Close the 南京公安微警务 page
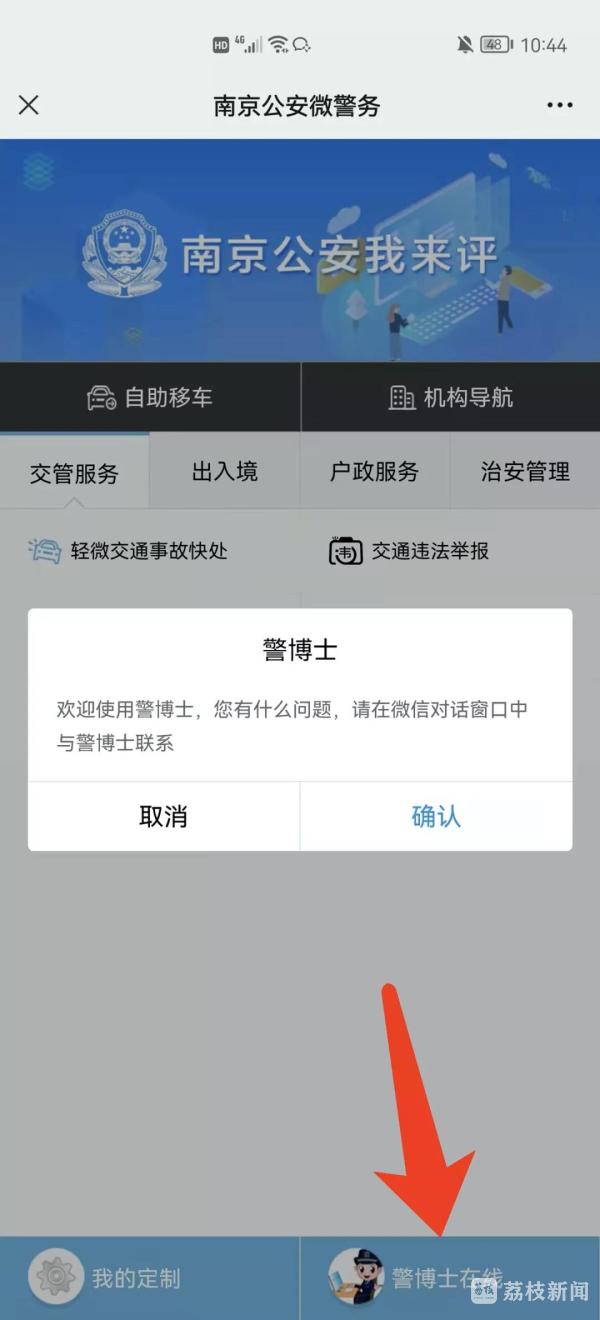 click(29, 105)
